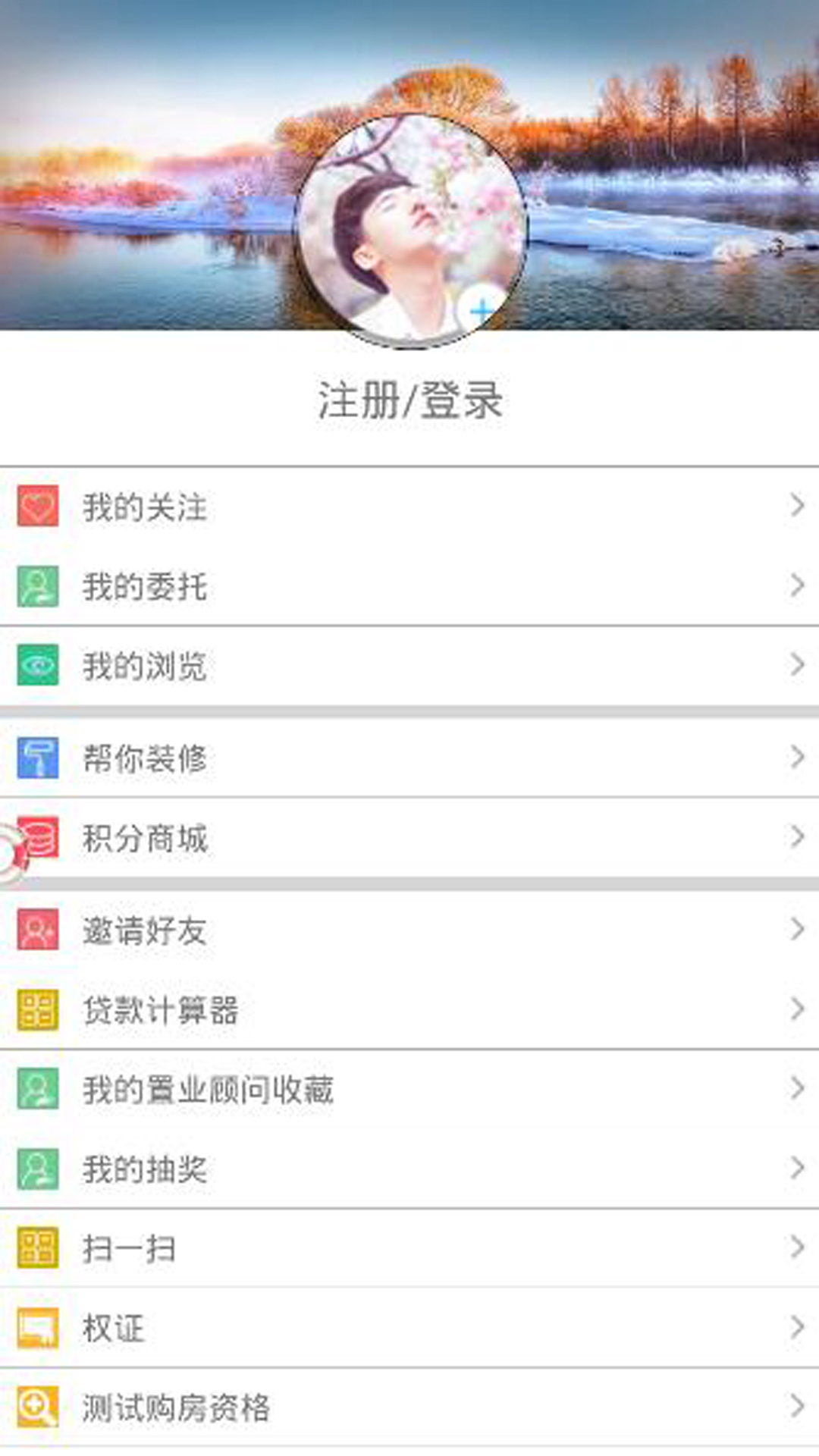Open 我的关注
Viewport: 819px width, 1456px height.
(x=409, y=507)
